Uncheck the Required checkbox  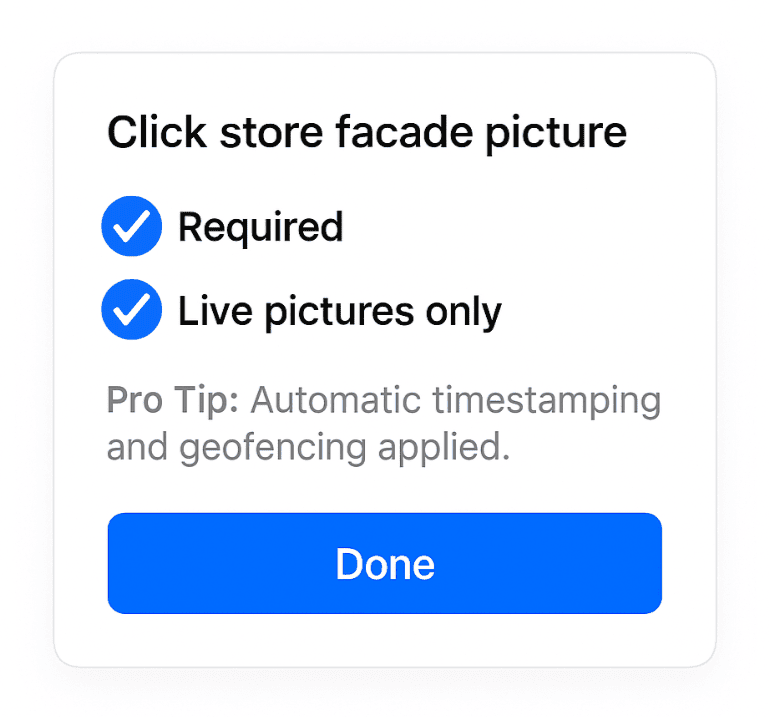pyautogui.click(x=132, y=227)
